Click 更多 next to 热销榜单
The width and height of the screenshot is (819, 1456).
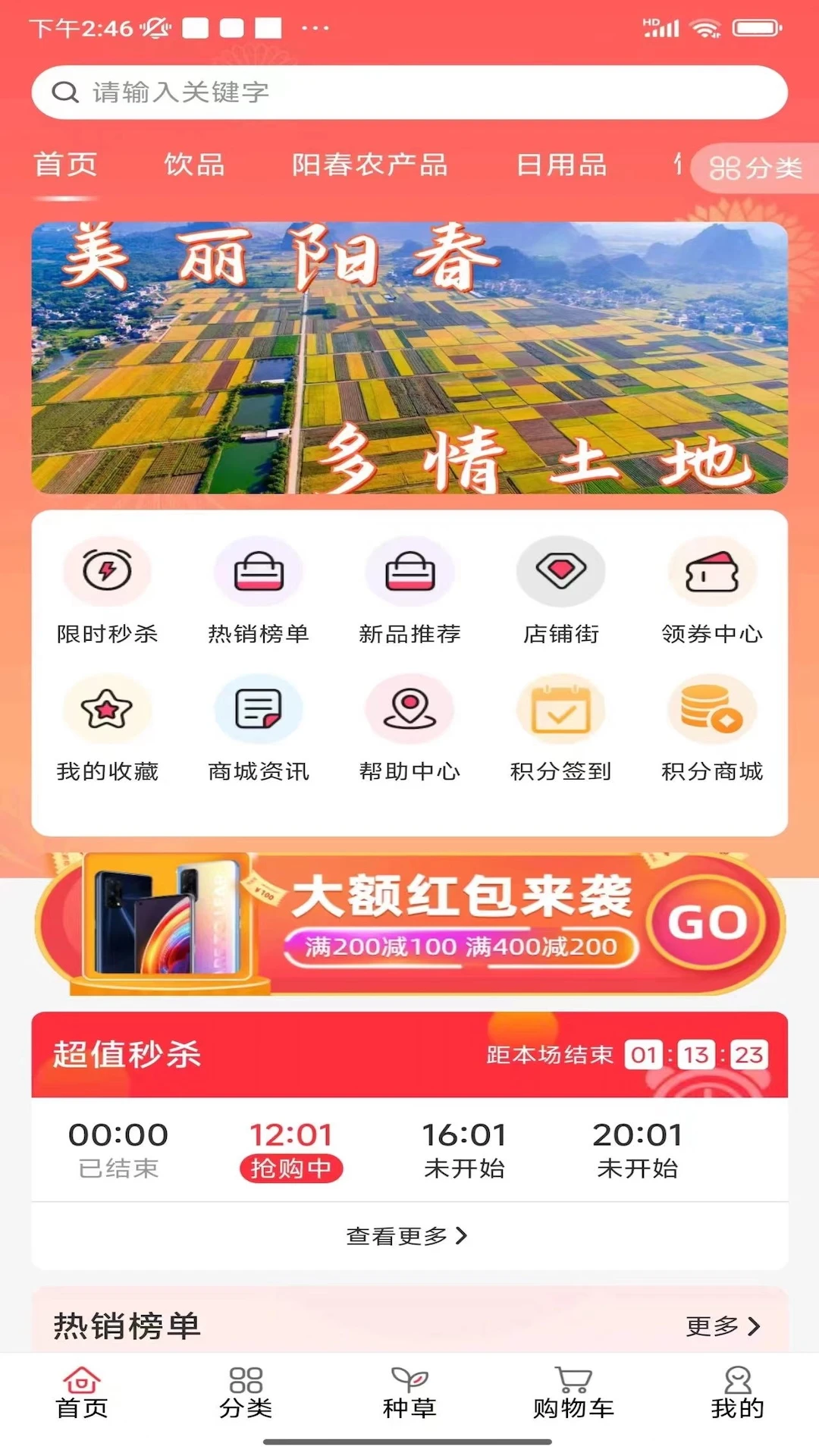pos(720,1323)
